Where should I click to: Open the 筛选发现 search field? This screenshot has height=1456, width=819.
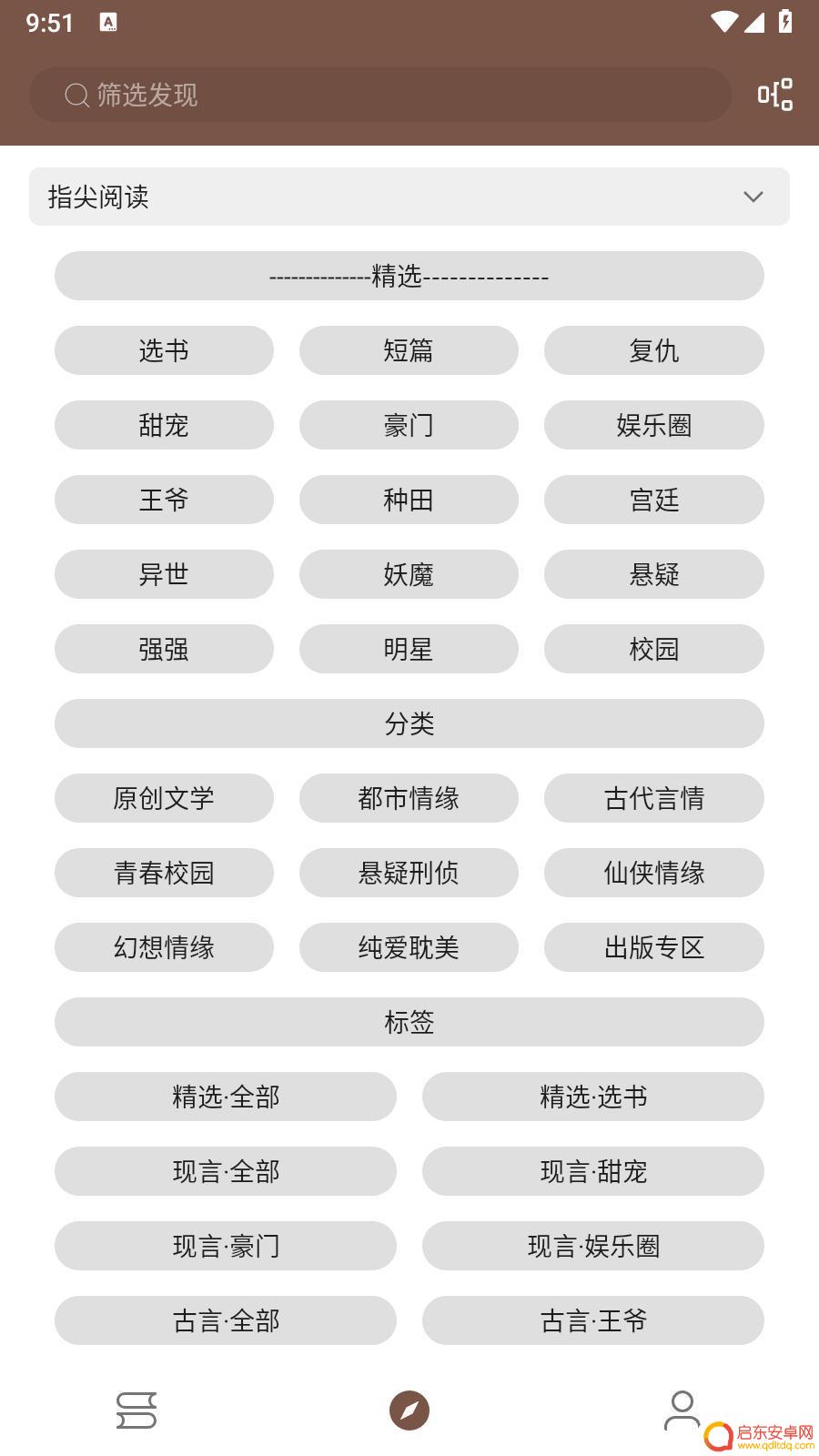click(380, 95)
